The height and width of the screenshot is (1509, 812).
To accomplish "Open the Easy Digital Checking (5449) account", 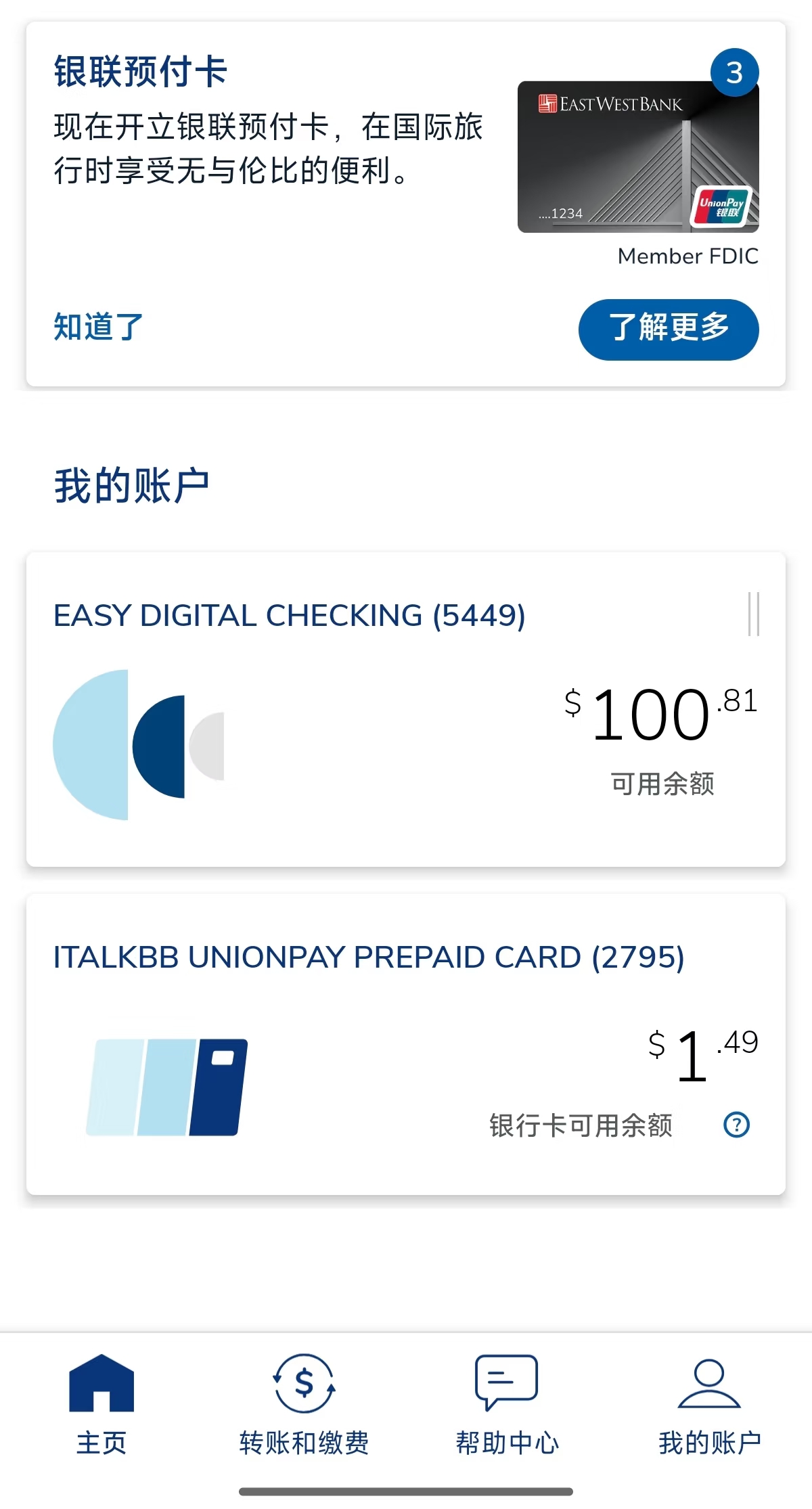I will (x=289, y=616).
